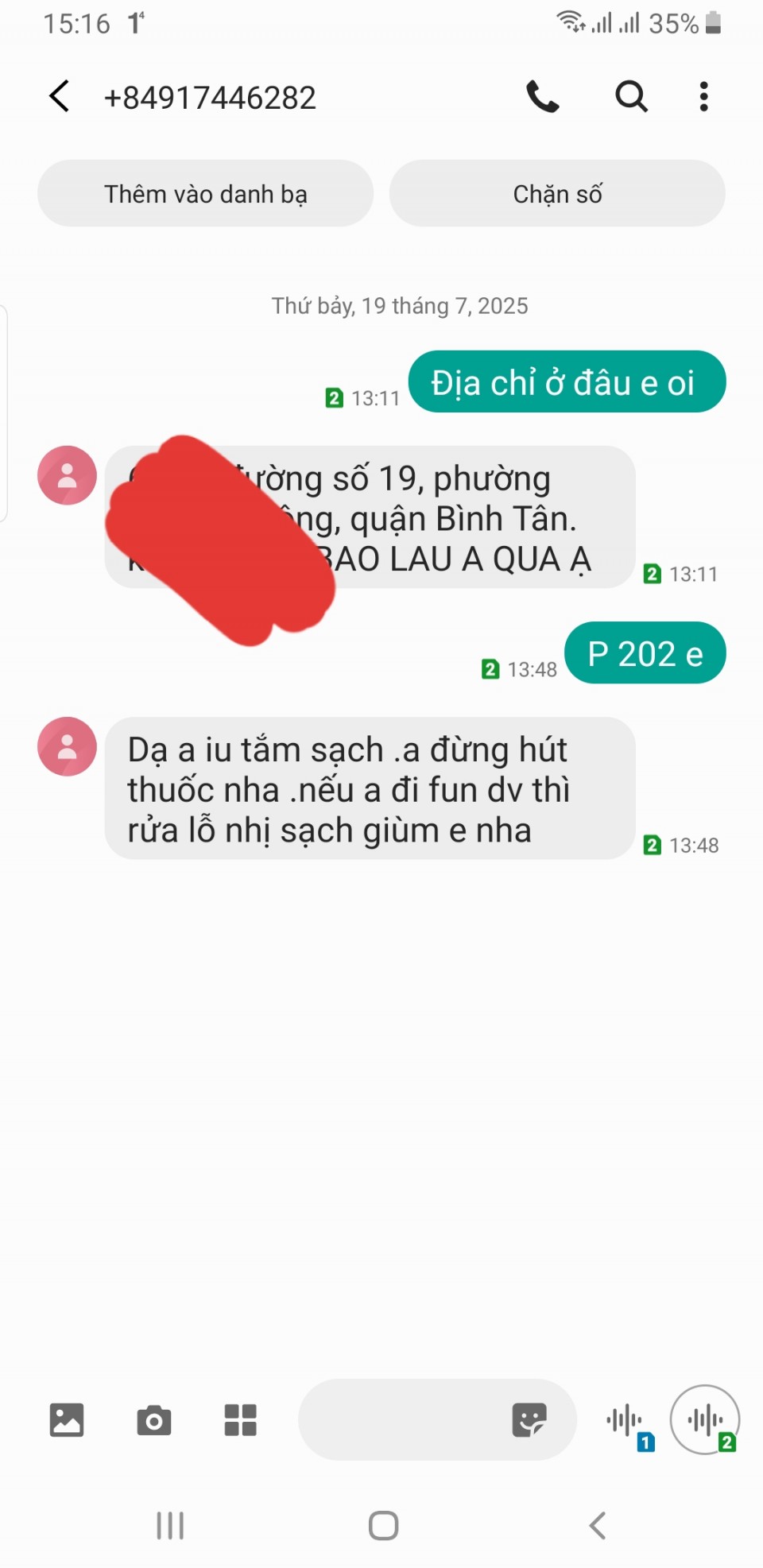Search within this conversation
Screen dimensions: 763x1568
(x=632, y=97)
